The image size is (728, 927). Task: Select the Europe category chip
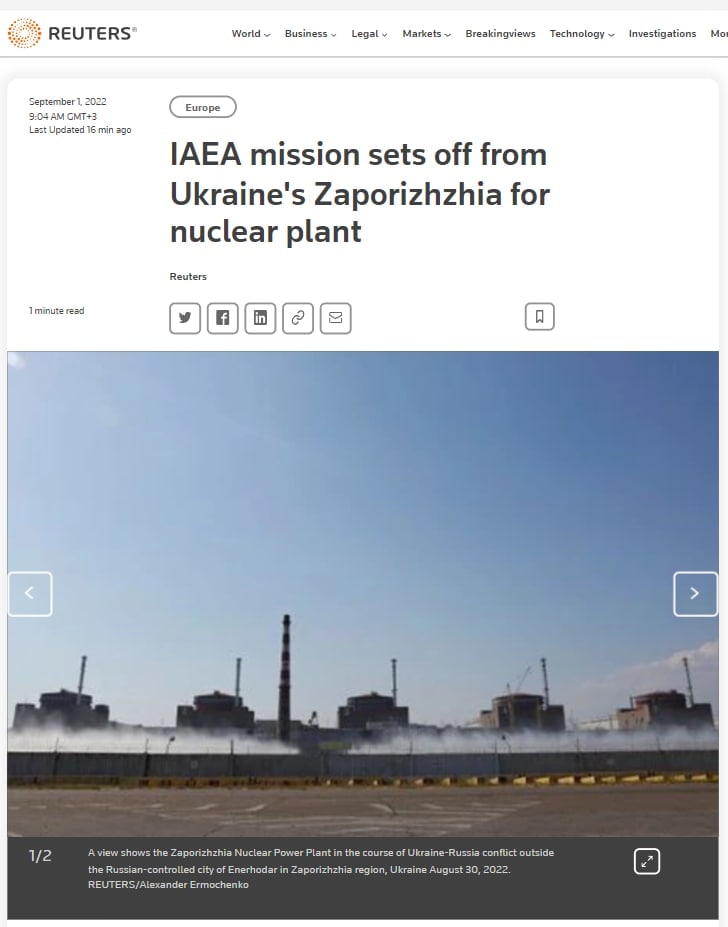(203, 107)
